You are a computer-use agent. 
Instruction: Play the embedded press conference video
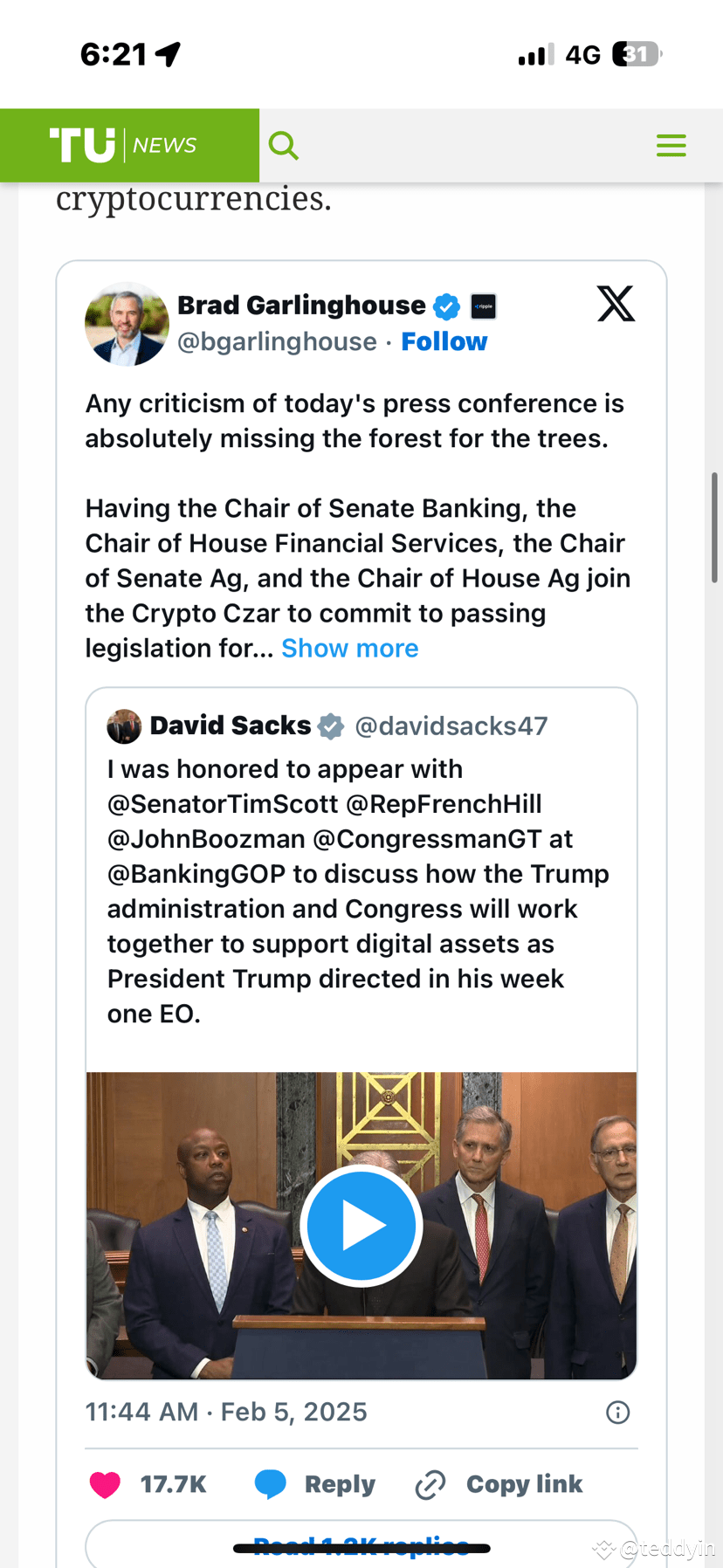tap(361, 1225)
